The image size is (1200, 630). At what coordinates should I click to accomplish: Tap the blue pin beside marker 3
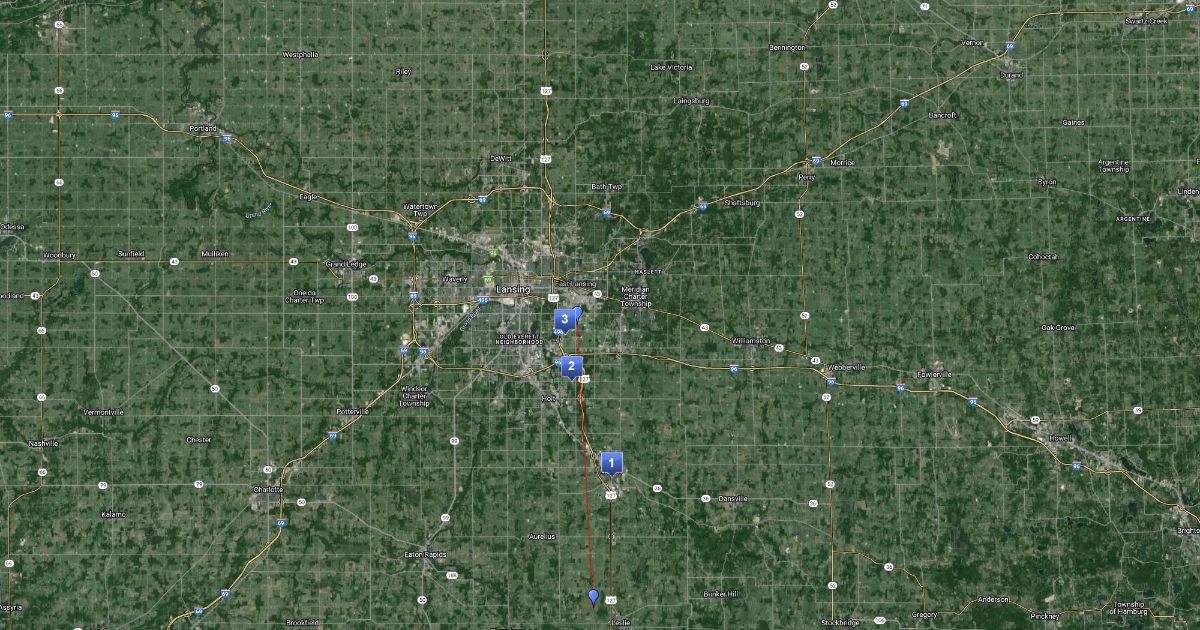click(x=578, y=313)
